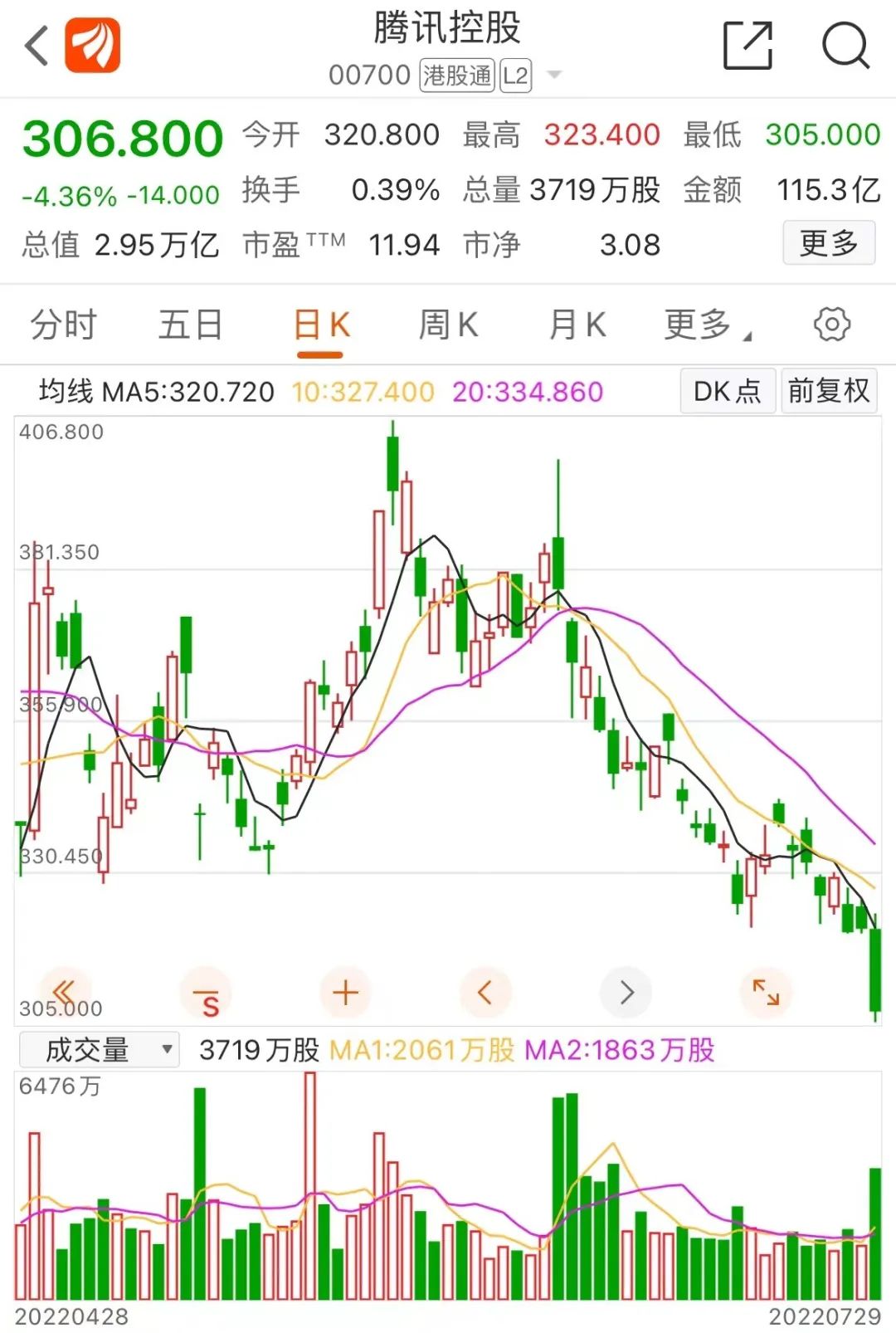Move chart left with single left arrow
Viewport: 896px width, 1333px height.
tap(485, 993)
